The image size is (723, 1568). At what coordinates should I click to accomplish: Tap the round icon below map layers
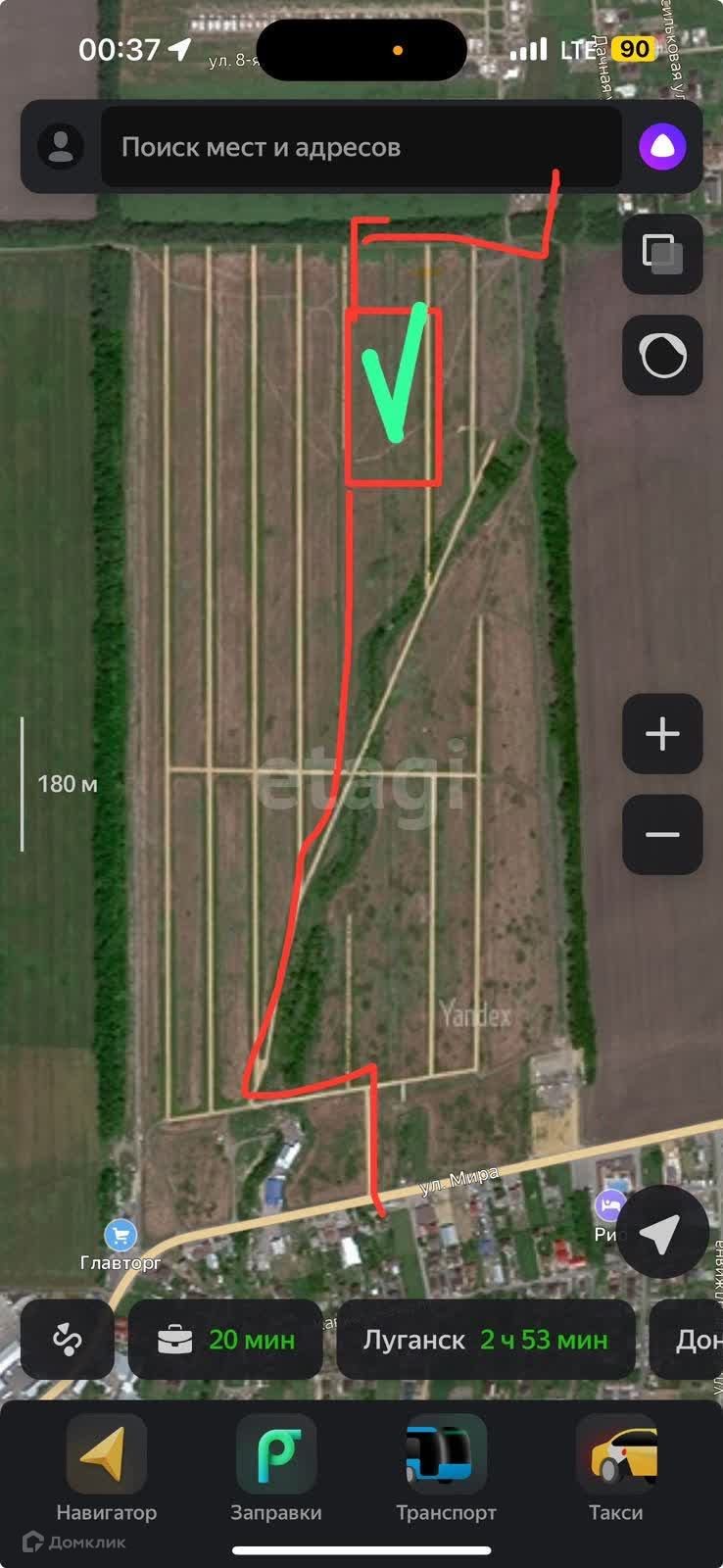click(x=662, y=355)
